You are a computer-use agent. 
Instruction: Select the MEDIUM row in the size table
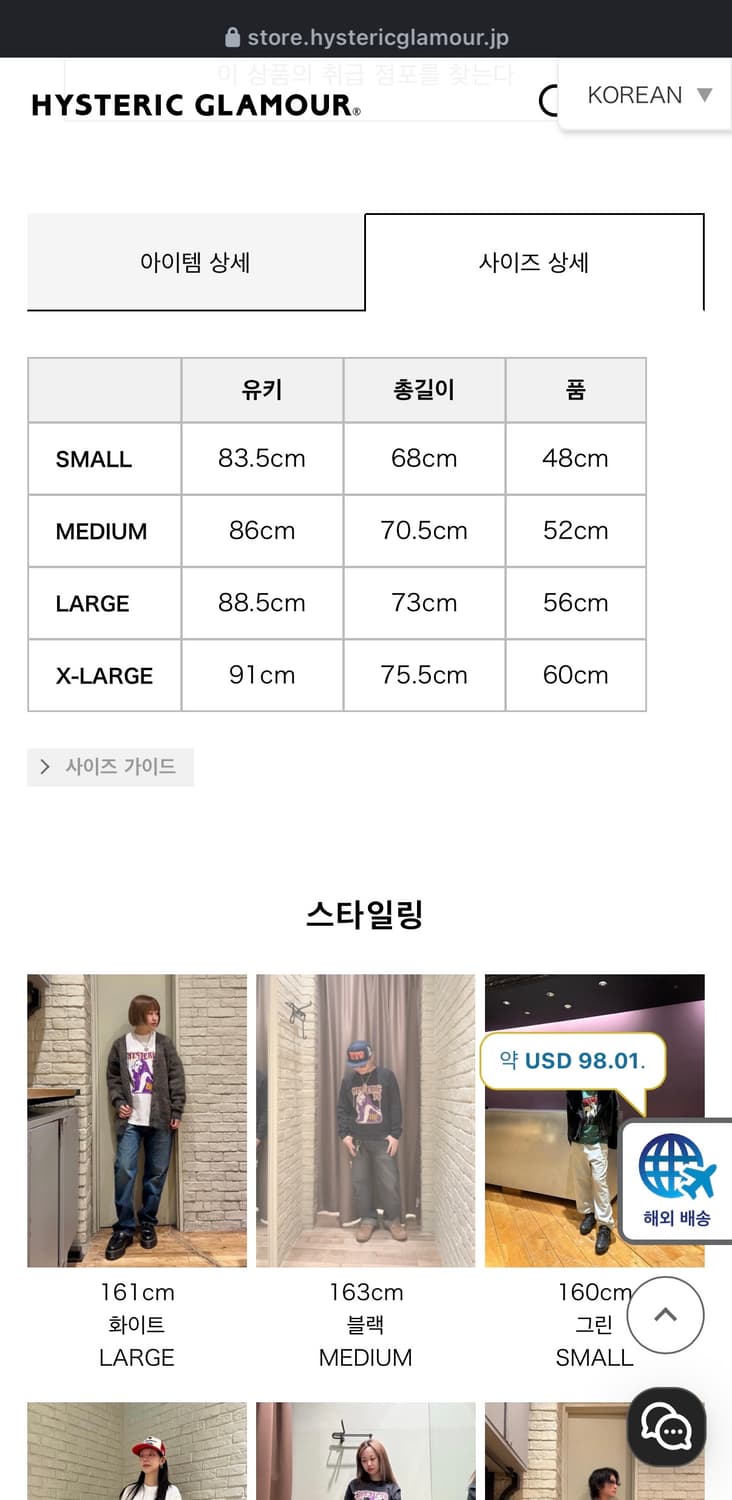(x=337, y=531)
